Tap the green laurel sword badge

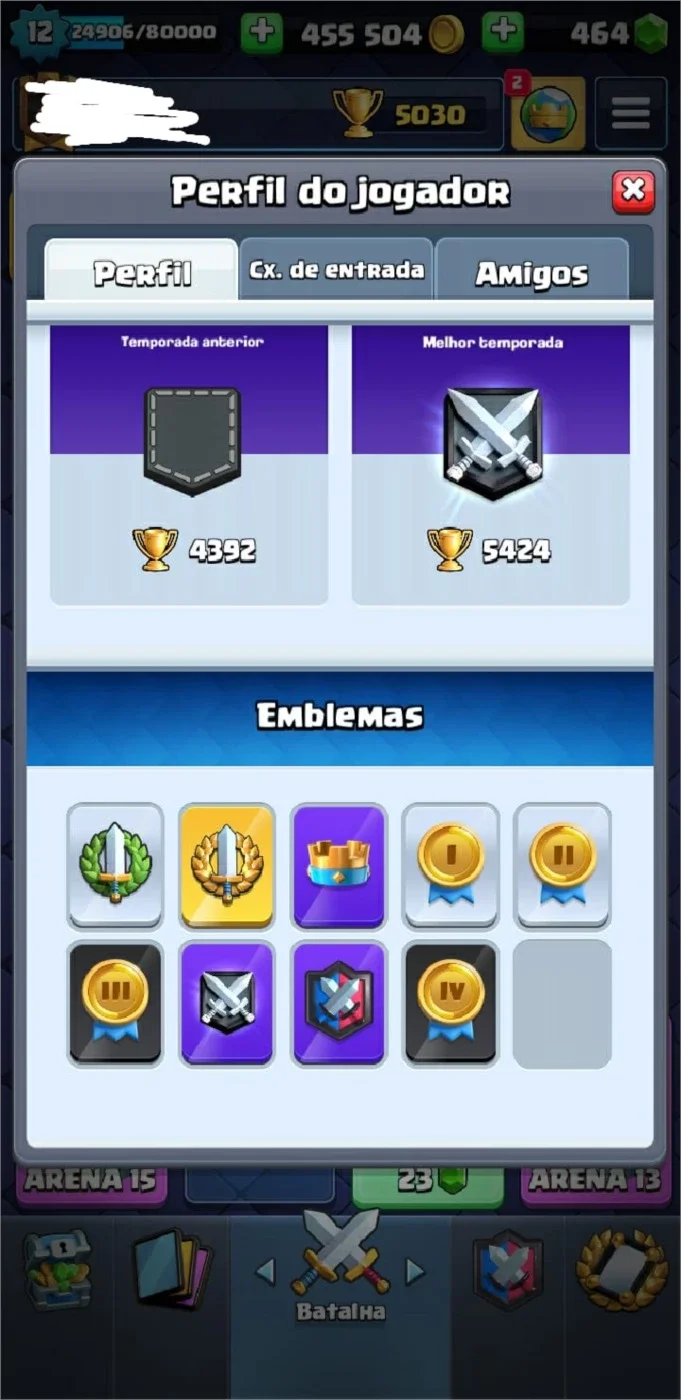115,865
